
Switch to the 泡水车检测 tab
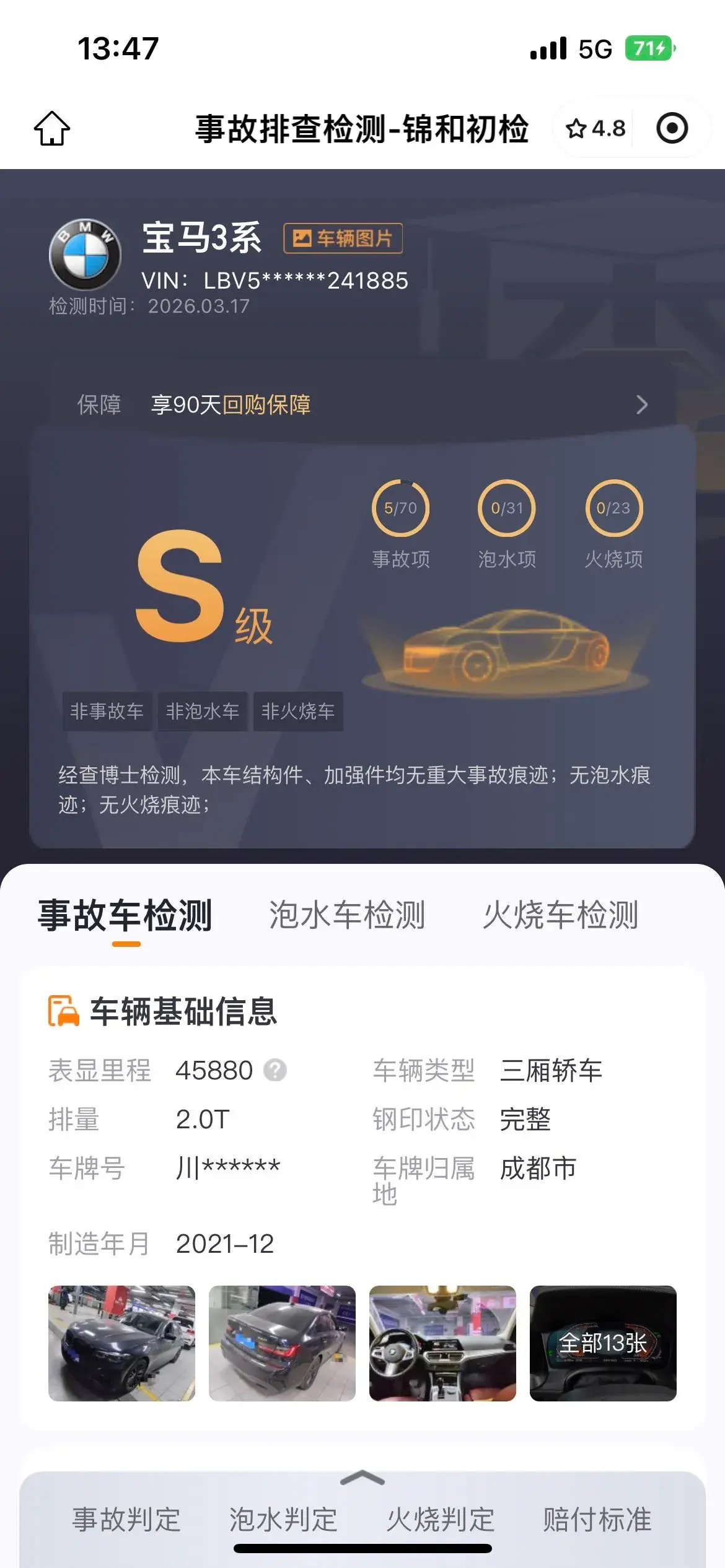(347, 915)
